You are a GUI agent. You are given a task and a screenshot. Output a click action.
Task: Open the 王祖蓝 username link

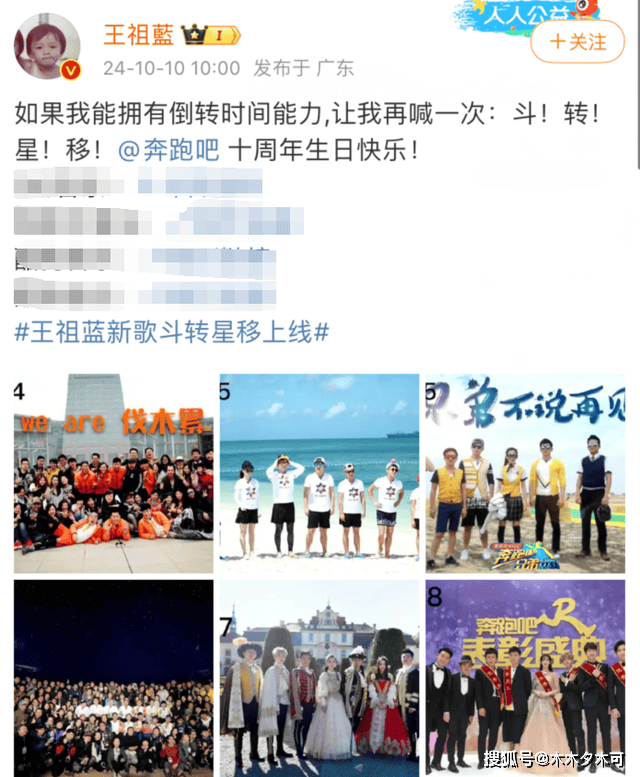pos(139,36)
